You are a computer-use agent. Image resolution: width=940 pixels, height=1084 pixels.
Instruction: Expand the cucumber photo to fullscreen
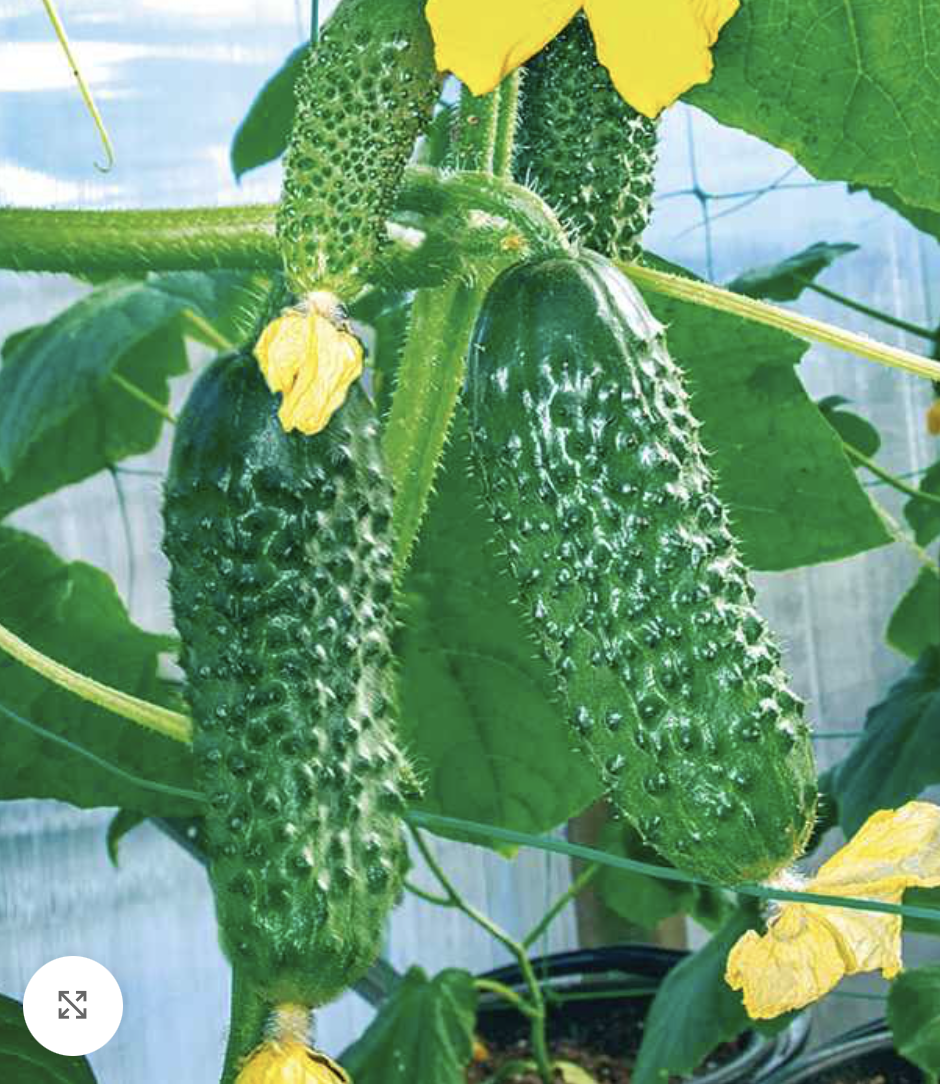[73, 1005]
